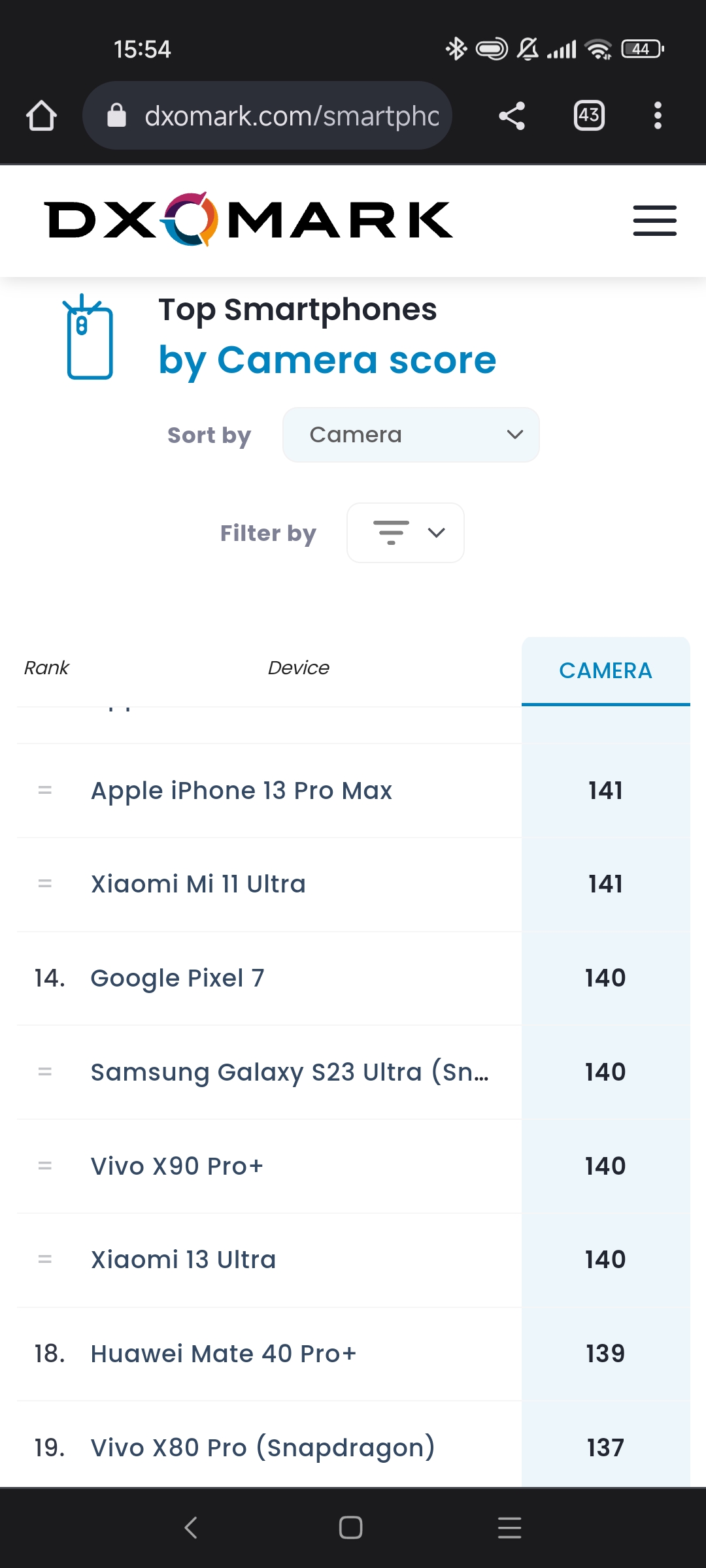
Task: Open Vivo X80 Pro (Snapdragon) entry
Action: click(x=263, y=1448)
